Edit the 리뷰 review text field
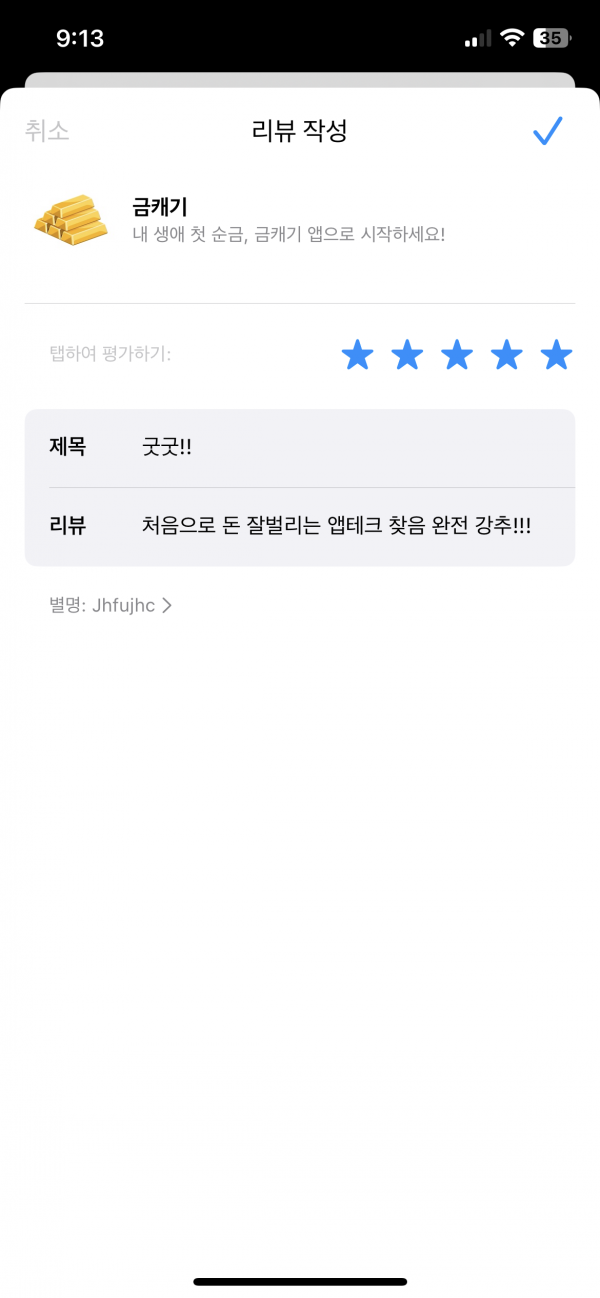 click(300, 527)
